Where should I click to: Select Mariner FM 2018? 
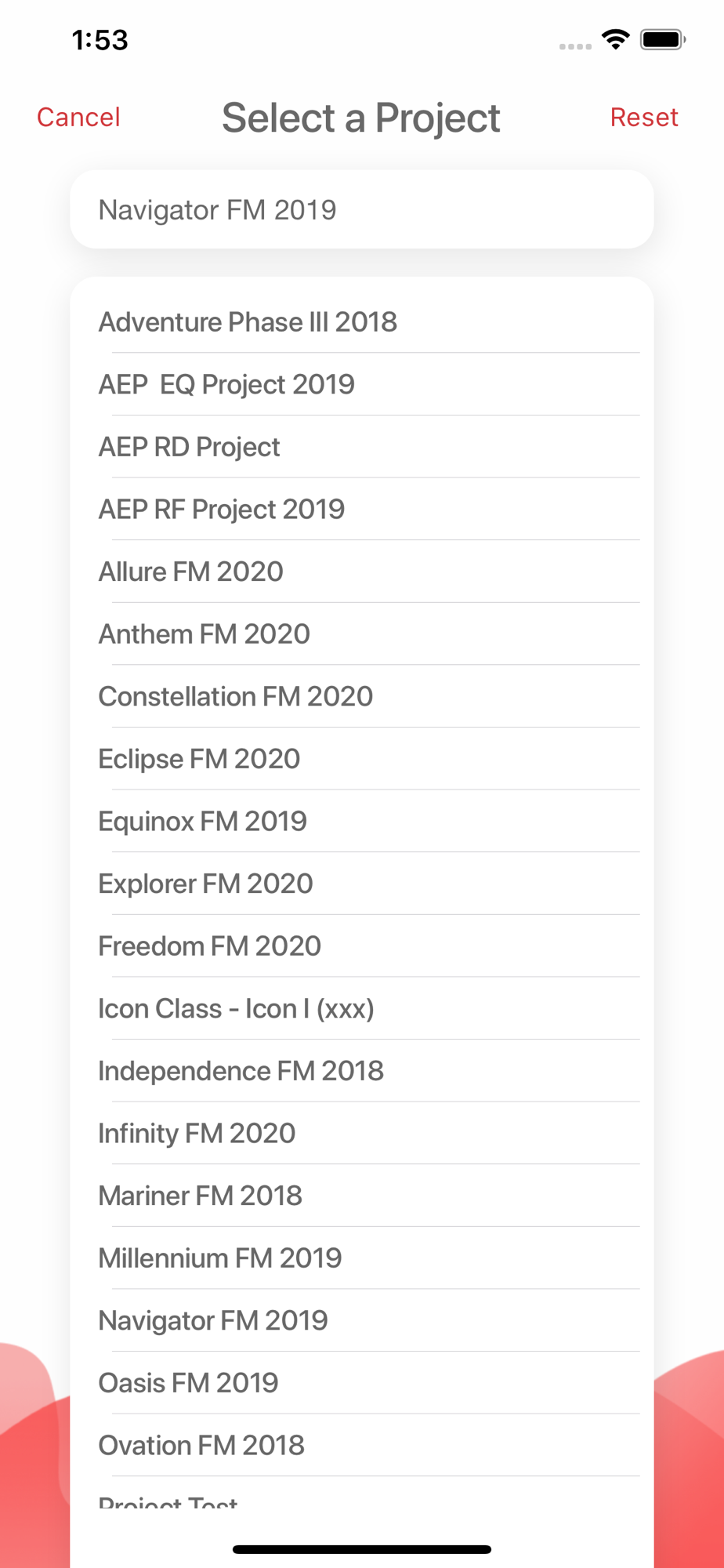tap(362, 1196)
